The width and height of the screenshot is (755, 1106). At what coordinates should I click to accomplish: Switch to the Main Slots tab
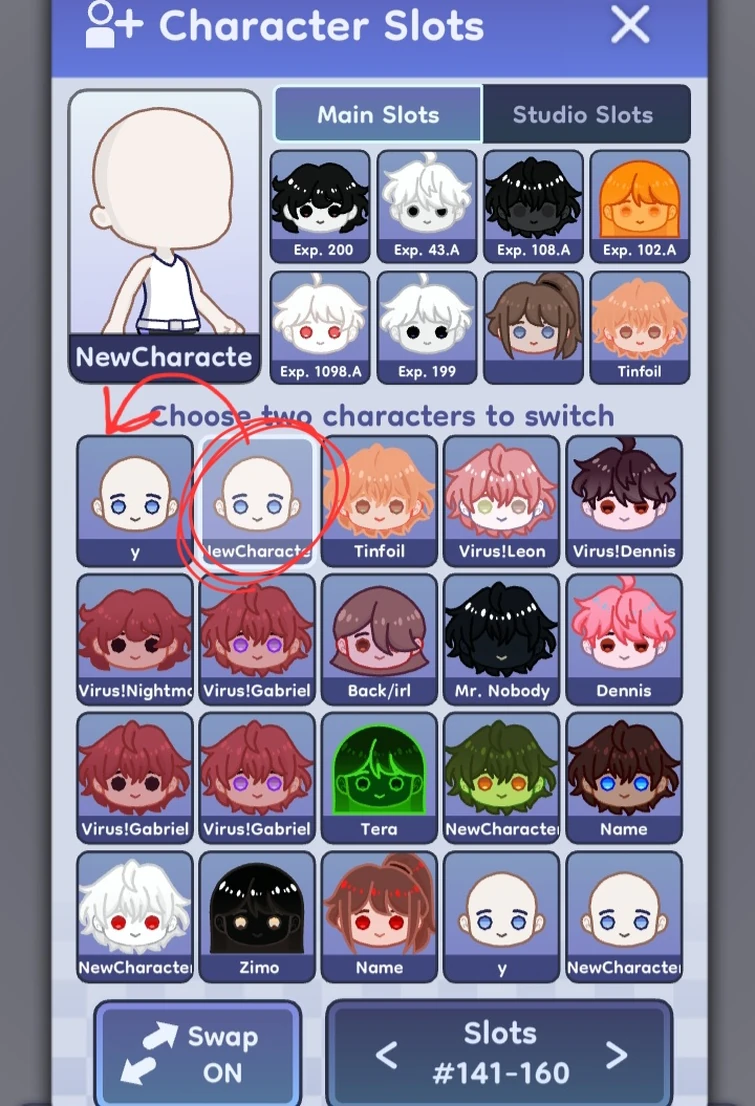pos(376,114)
